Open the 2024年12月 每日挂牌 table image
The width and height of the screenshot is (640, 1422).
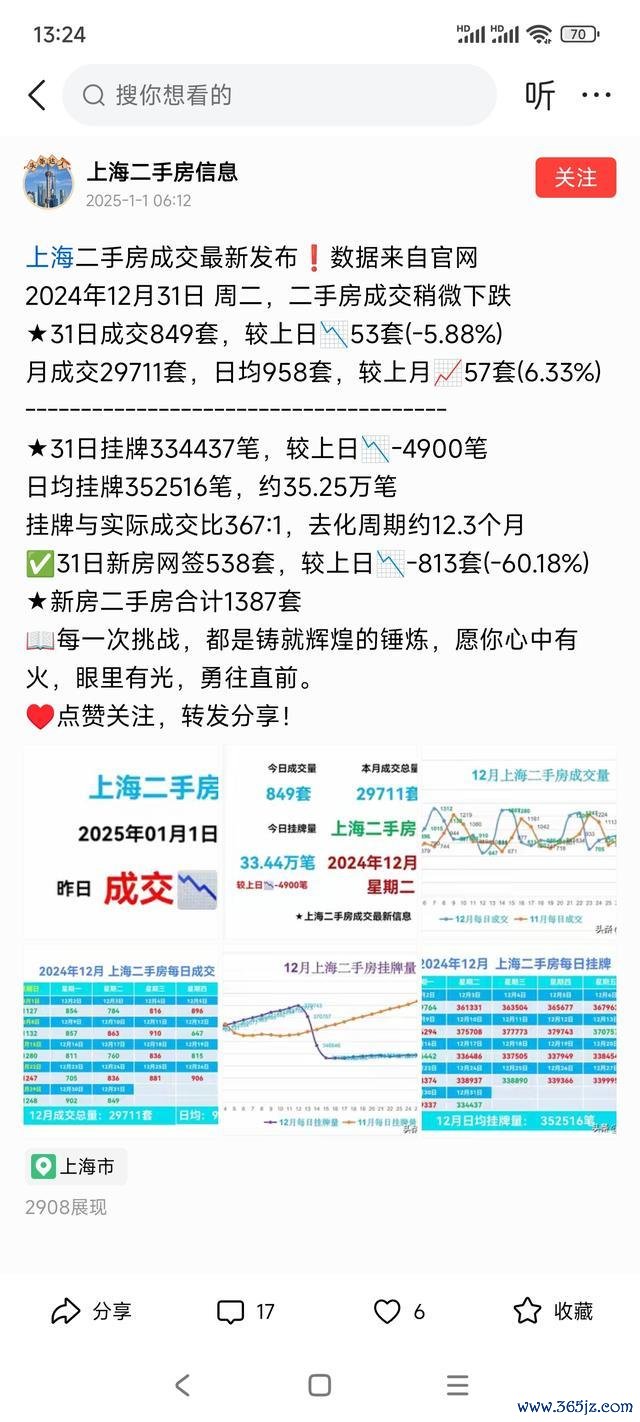pyautogui.click(x=518, y=1040)
